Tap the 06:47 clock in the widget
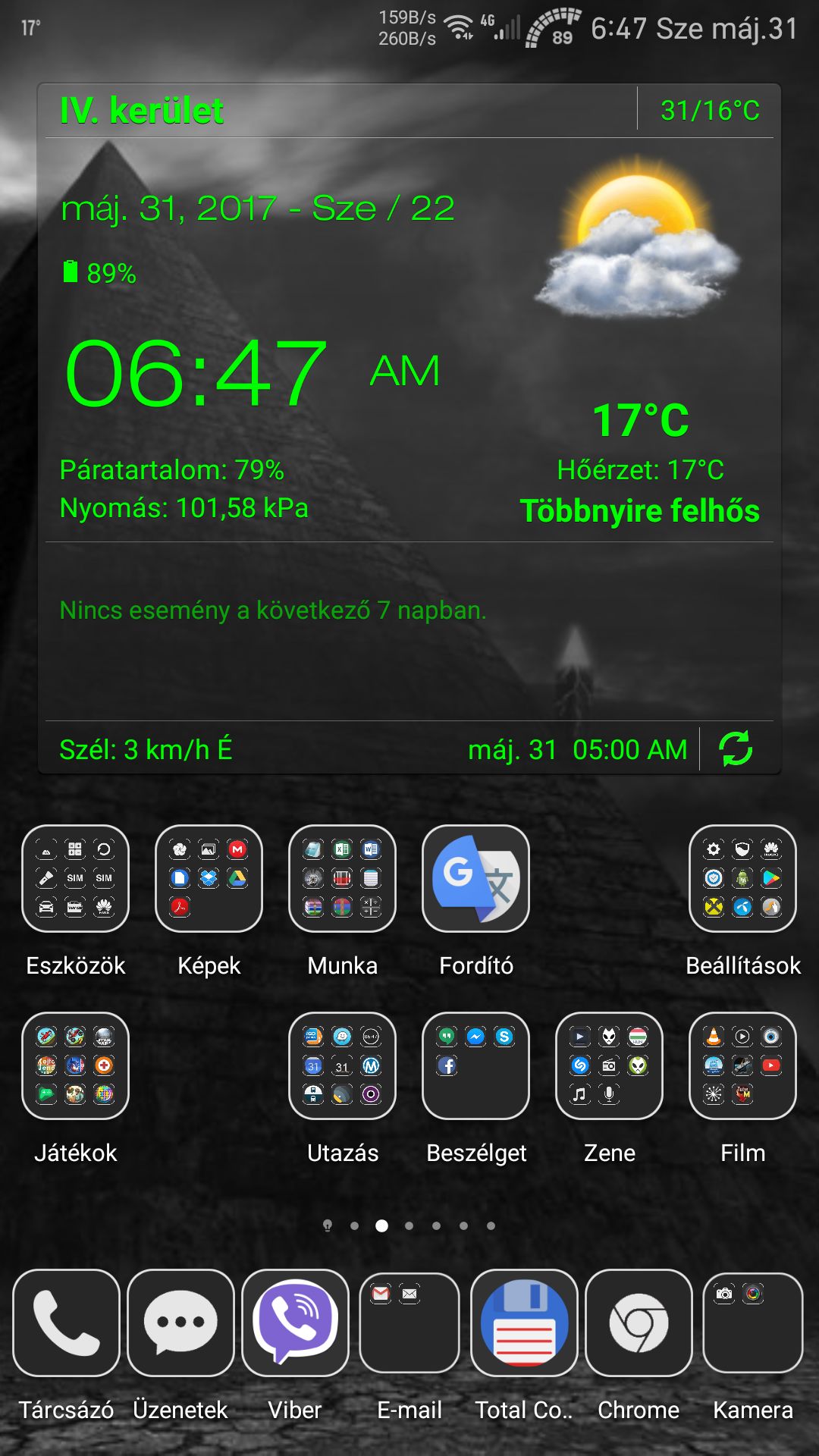The width and height of the screenshot is (819, 1456). pyautogui.click(x=196, y=372)
